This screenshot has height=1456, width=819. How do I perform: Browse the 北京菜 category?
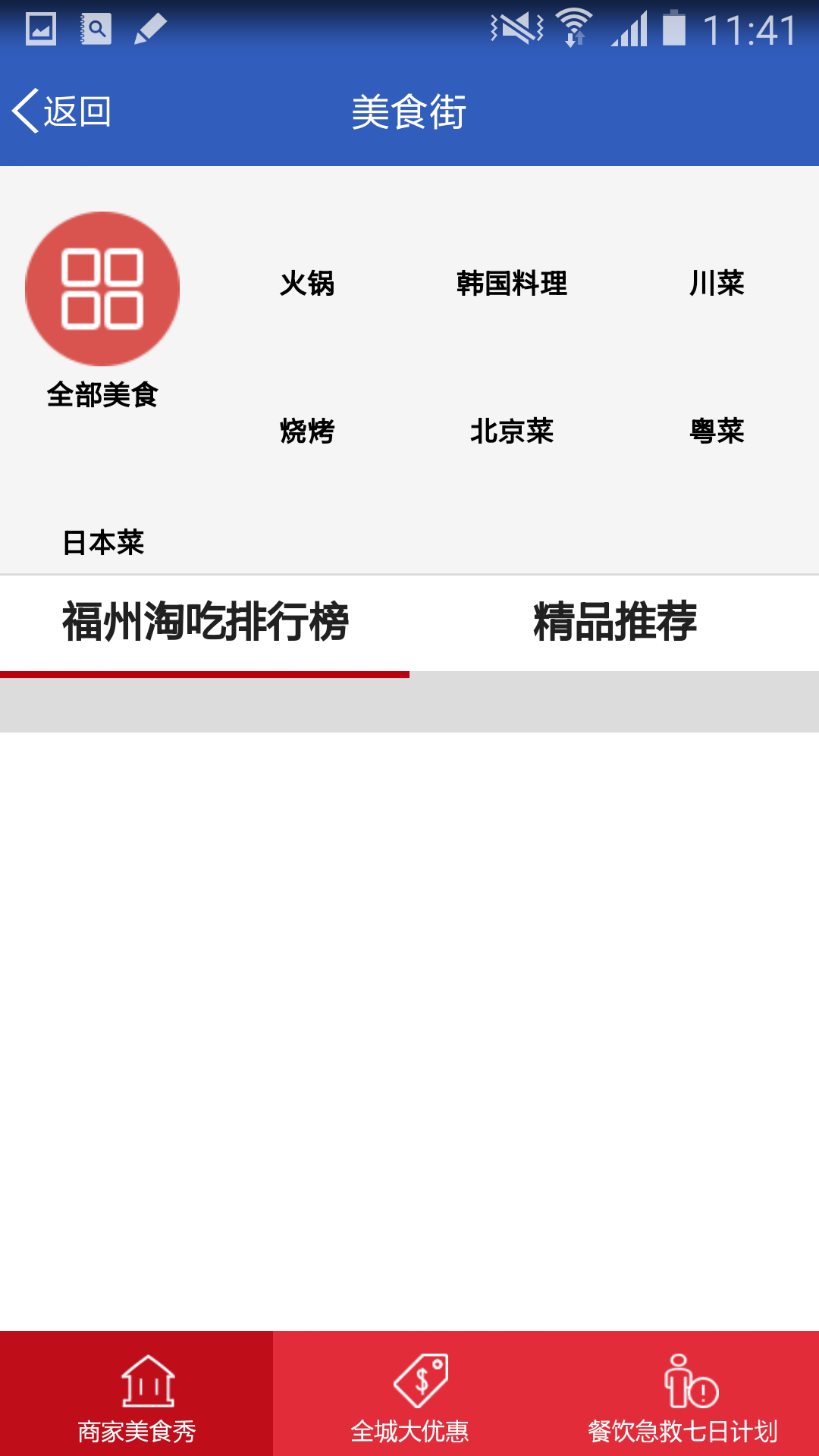(512, 431)
